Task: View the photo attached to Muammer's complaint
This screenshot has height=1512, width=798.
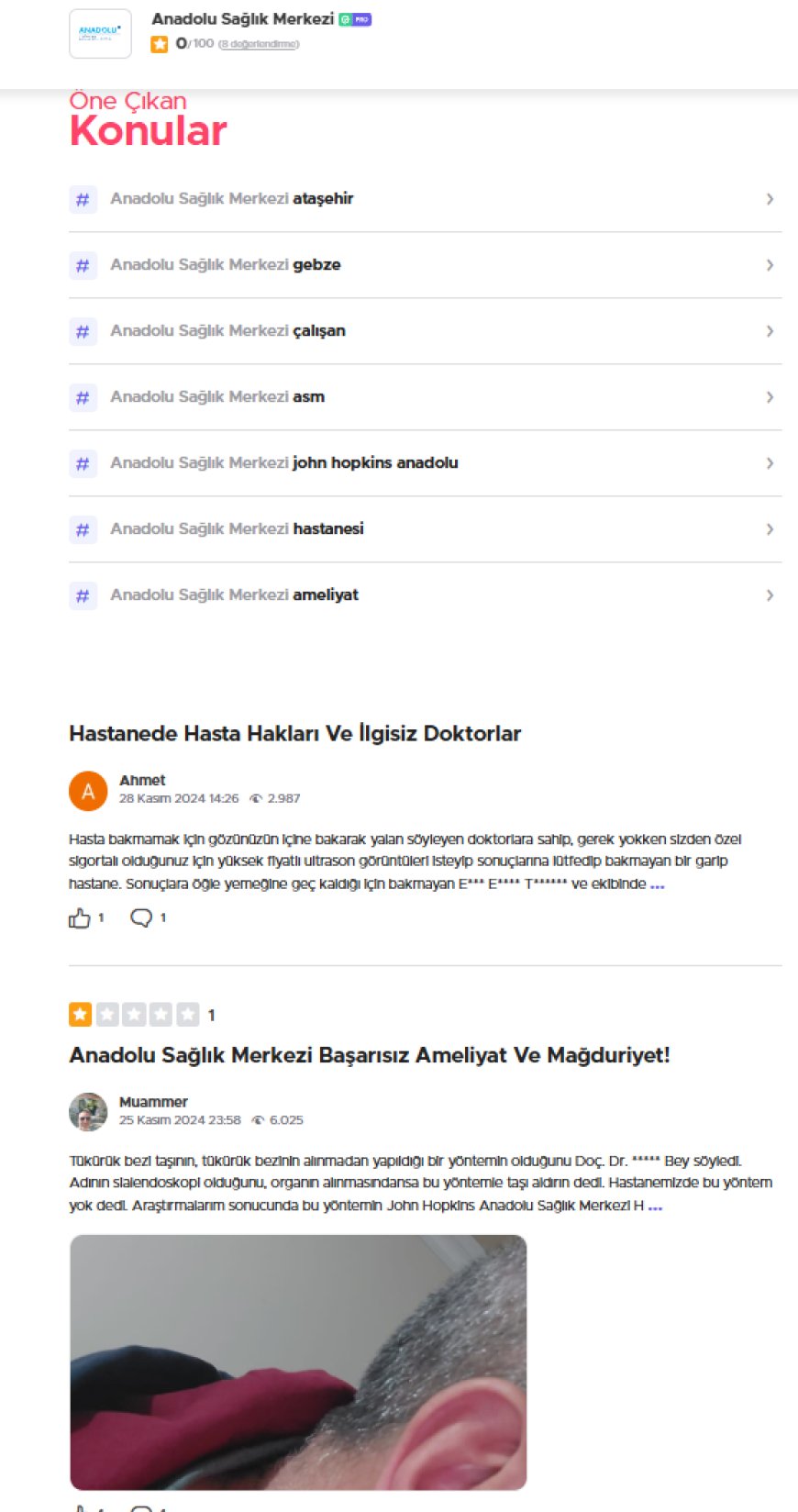Action: tap(298, 1362)
